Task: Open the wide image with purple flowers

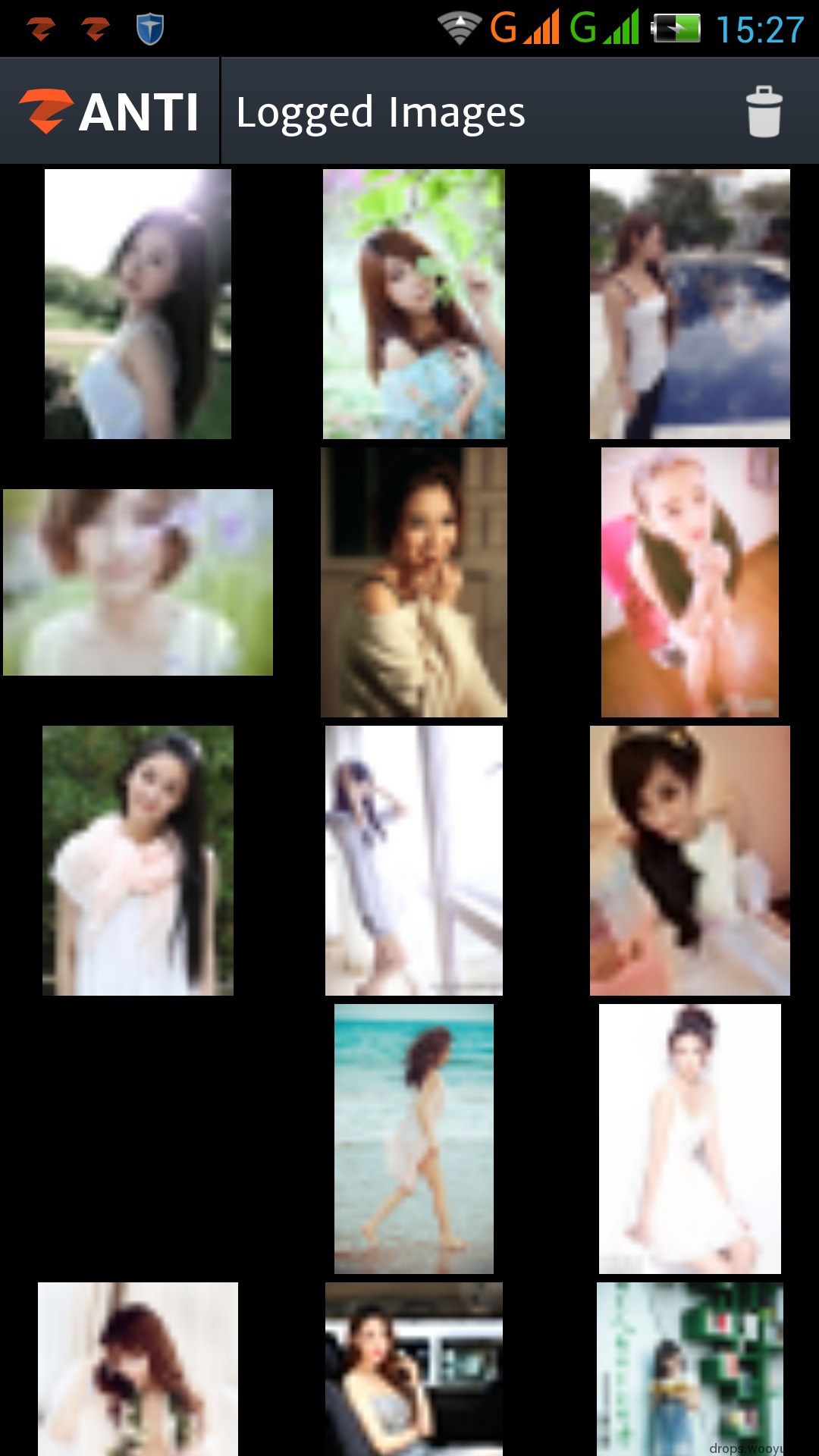Action: pyautogui.click(x=138, y=582)
